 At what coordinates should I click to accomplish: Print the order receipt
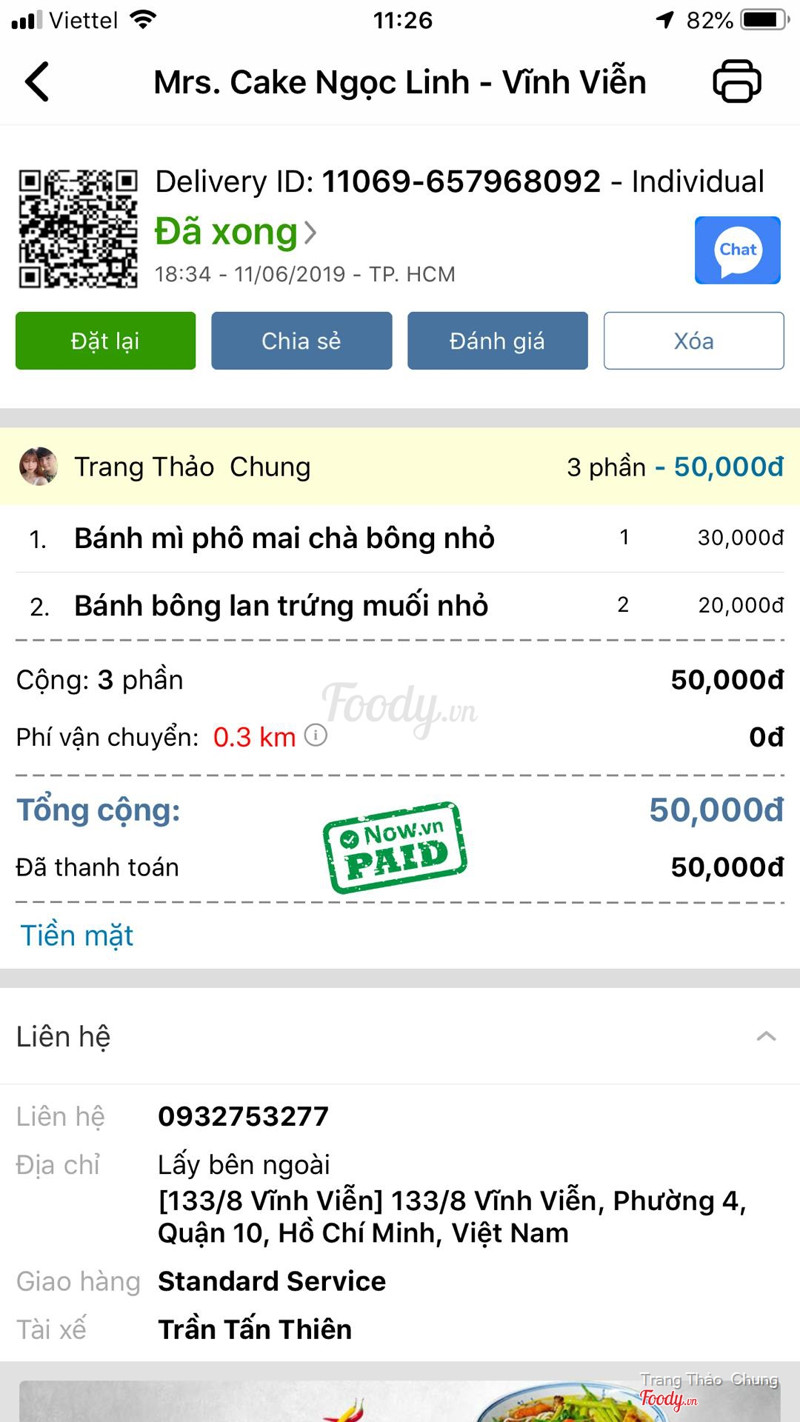[x=737, y=82]
